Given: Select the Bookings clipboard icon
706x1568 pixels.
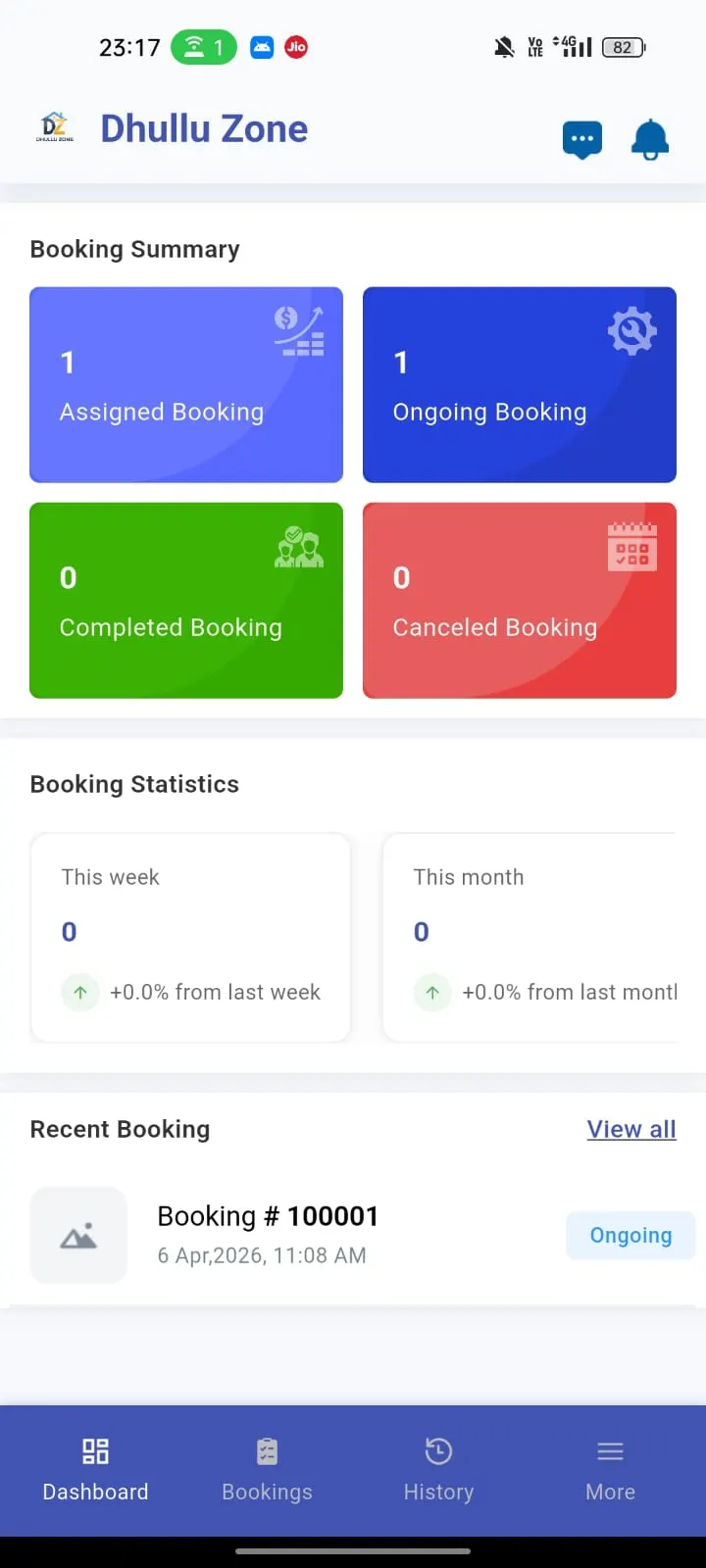Looking at the screenshot, I should (267, 1450).
